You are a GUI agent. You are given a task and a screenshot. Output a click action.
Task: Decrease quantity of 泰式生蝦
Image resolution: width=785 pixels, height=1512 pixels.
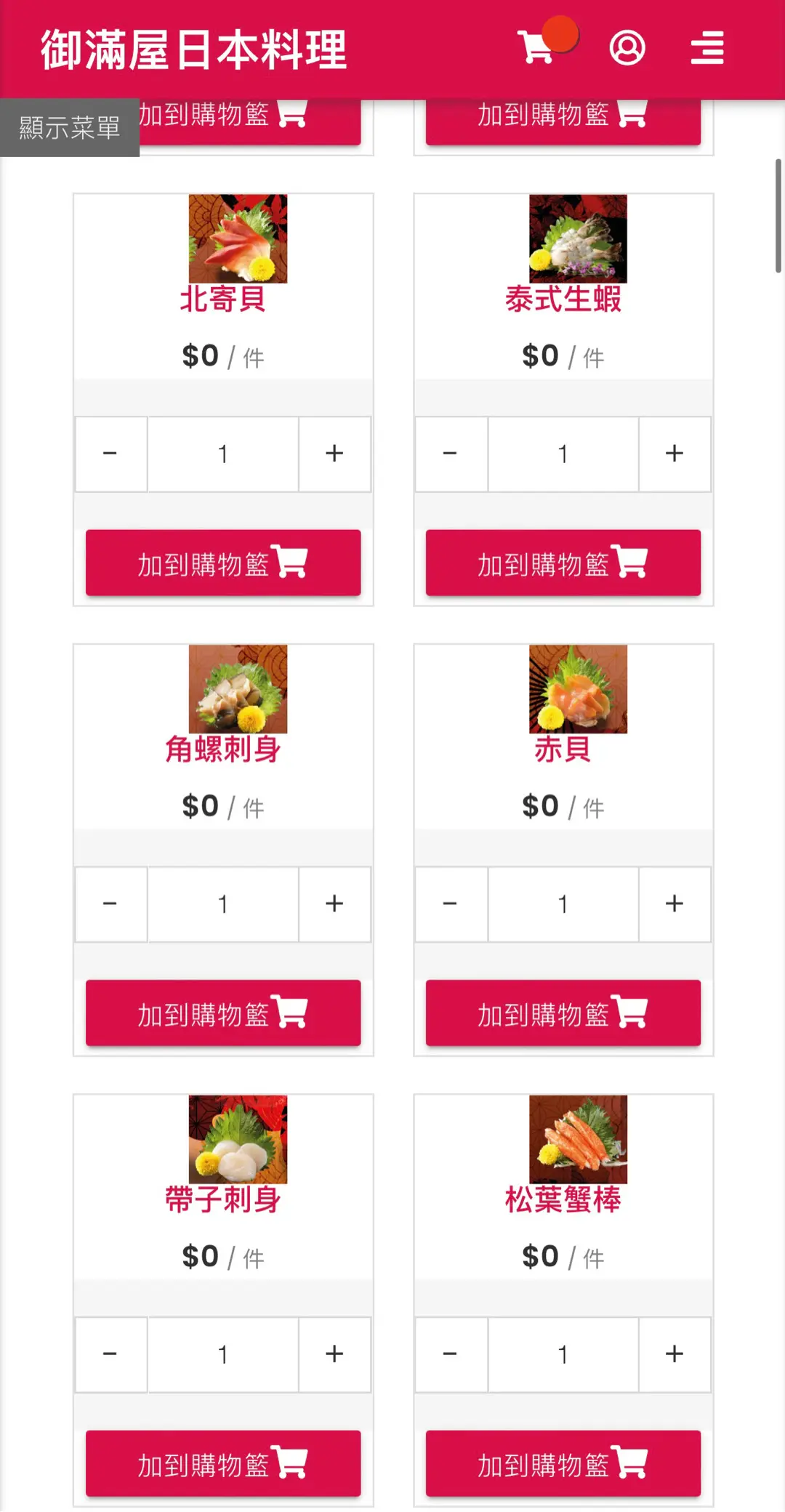tap(451, 454)
